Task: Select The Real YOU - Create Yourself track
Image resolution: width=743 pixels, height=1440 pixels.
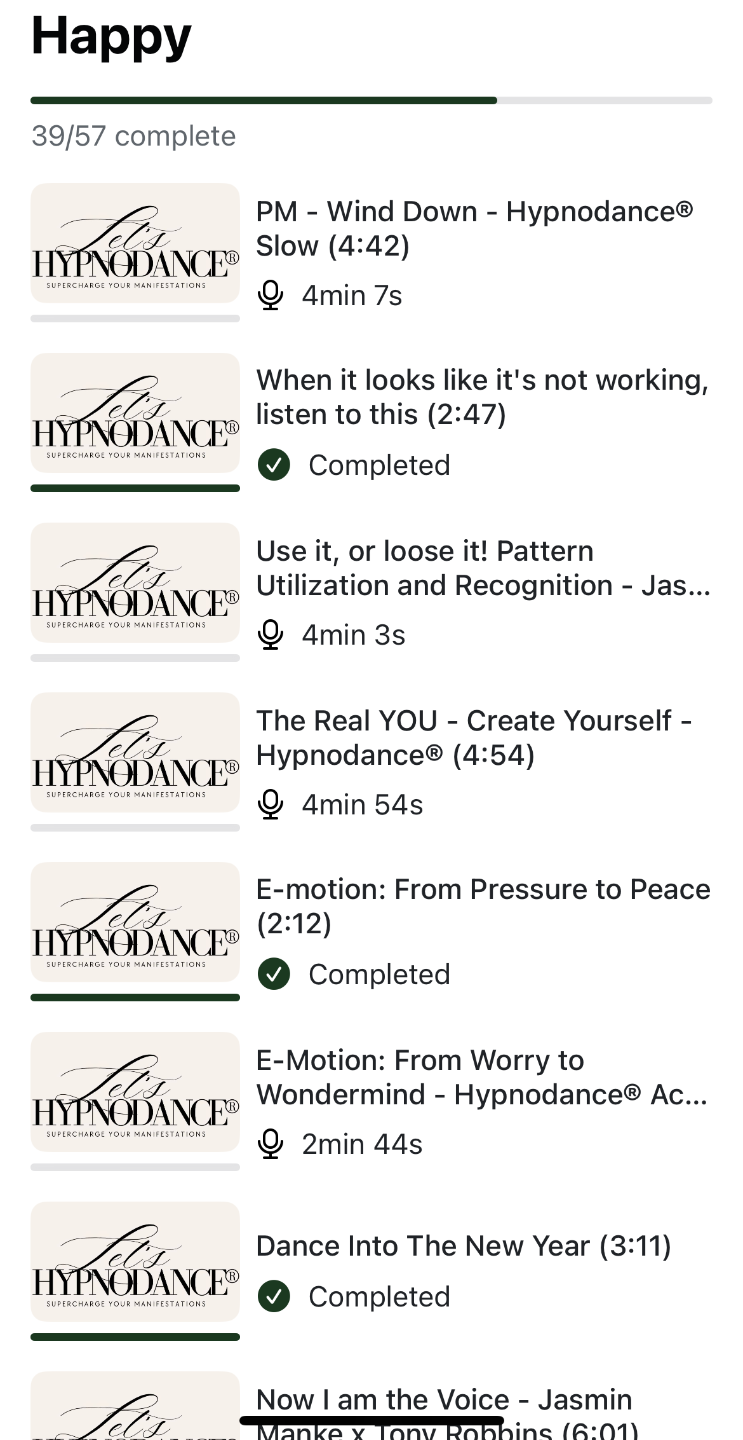Action: coord(474,737)
